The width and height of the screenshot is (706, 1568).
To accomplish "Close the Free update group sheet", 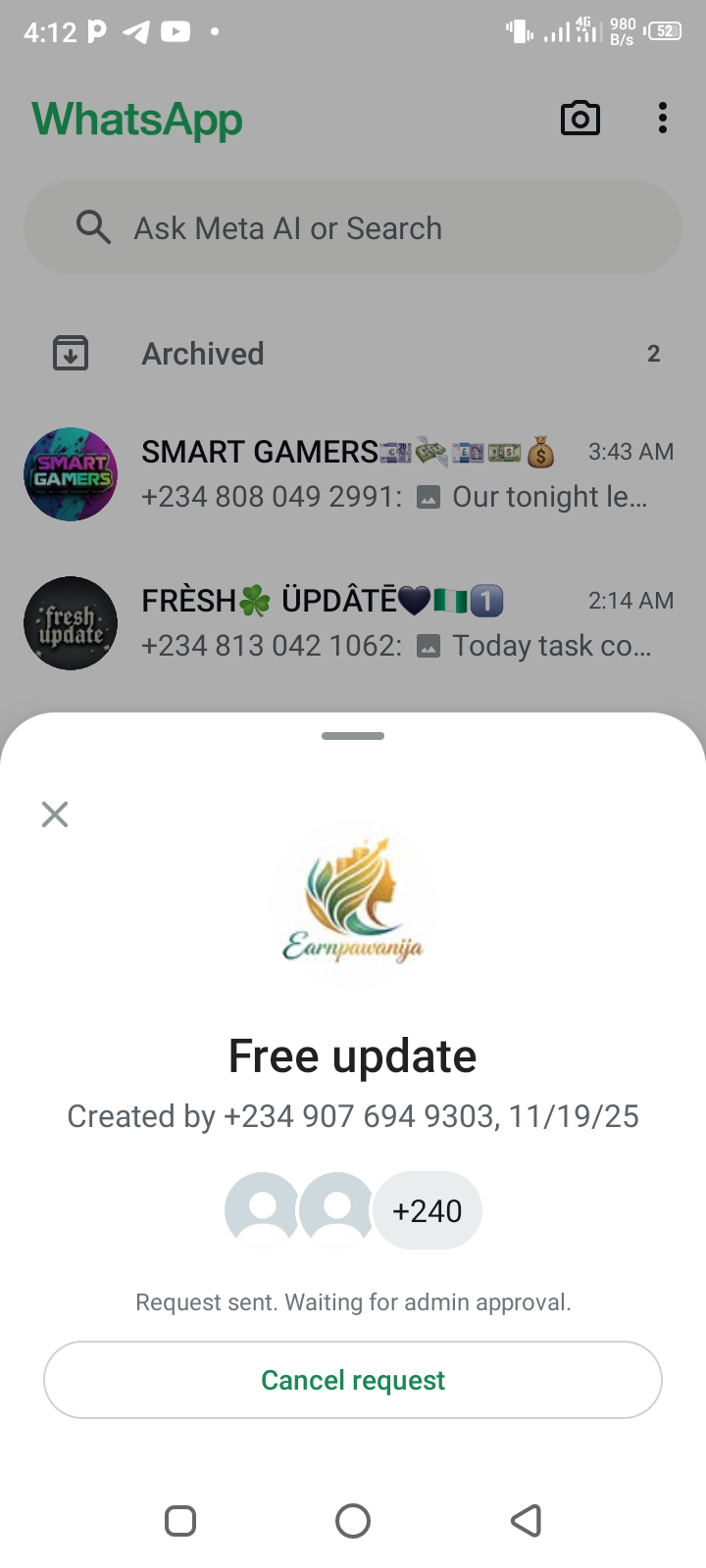I will tap(55, 814).
